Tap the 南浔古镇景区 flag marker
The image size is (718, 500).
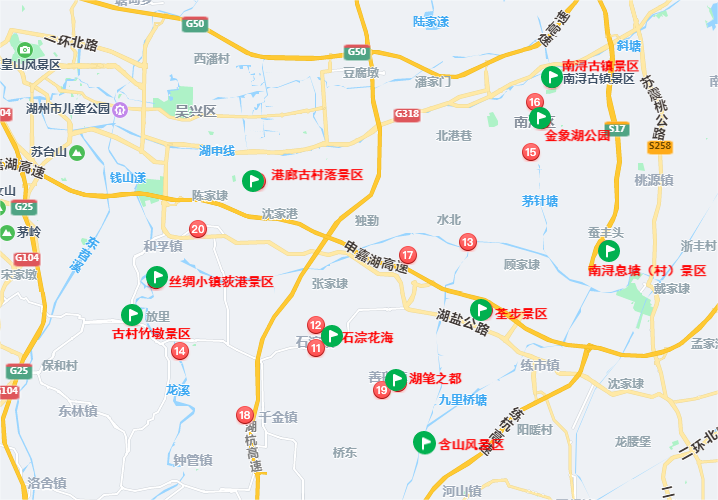pos(551,76)
